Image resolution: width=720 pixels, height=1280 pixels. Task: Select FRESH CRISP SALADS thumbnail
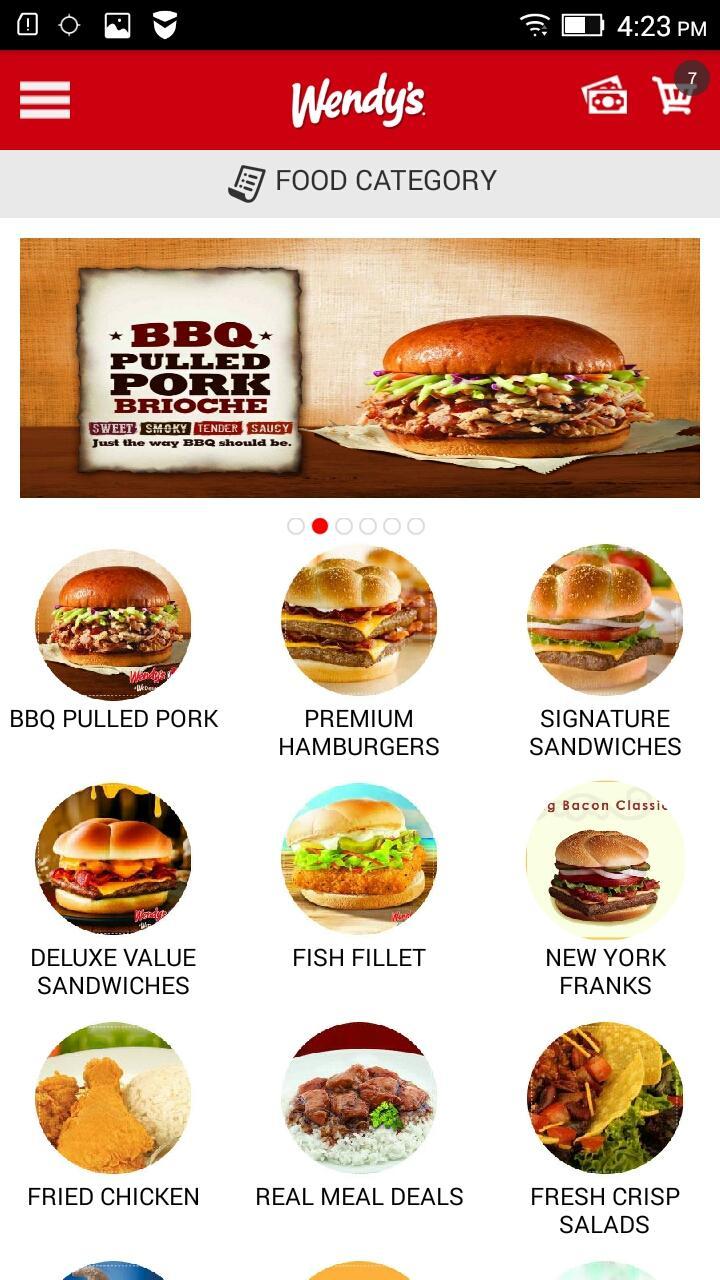(606, 1098)
